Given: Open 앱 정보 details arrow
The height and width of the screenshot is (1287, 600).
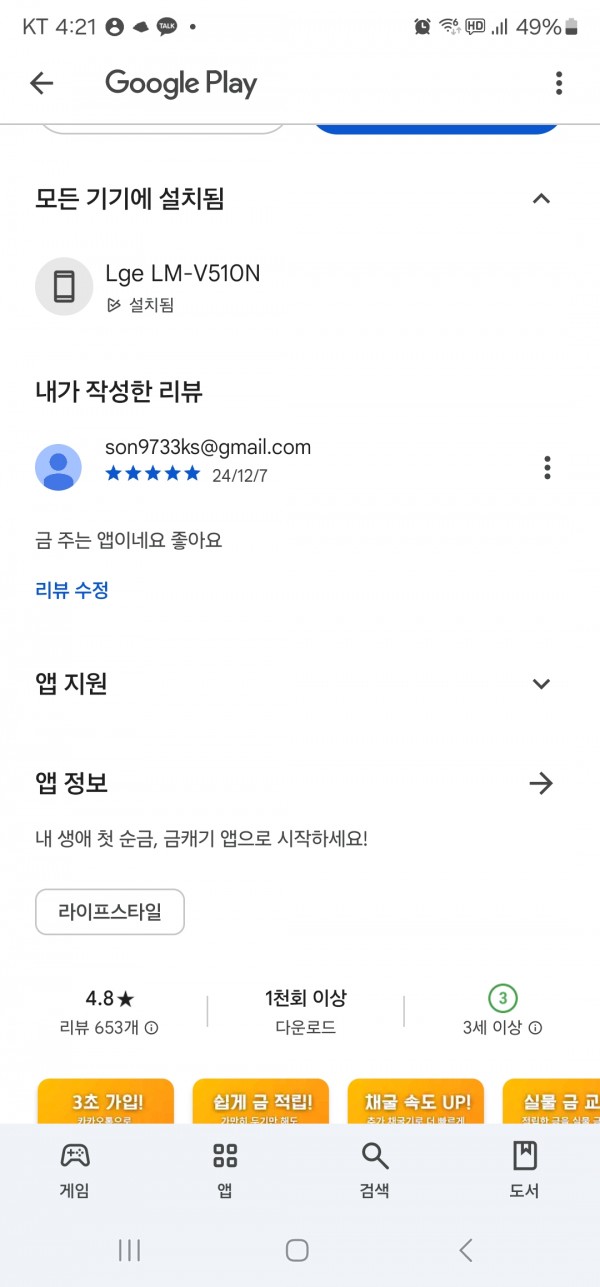Looking at the screenshot, I should pos(541,783).
